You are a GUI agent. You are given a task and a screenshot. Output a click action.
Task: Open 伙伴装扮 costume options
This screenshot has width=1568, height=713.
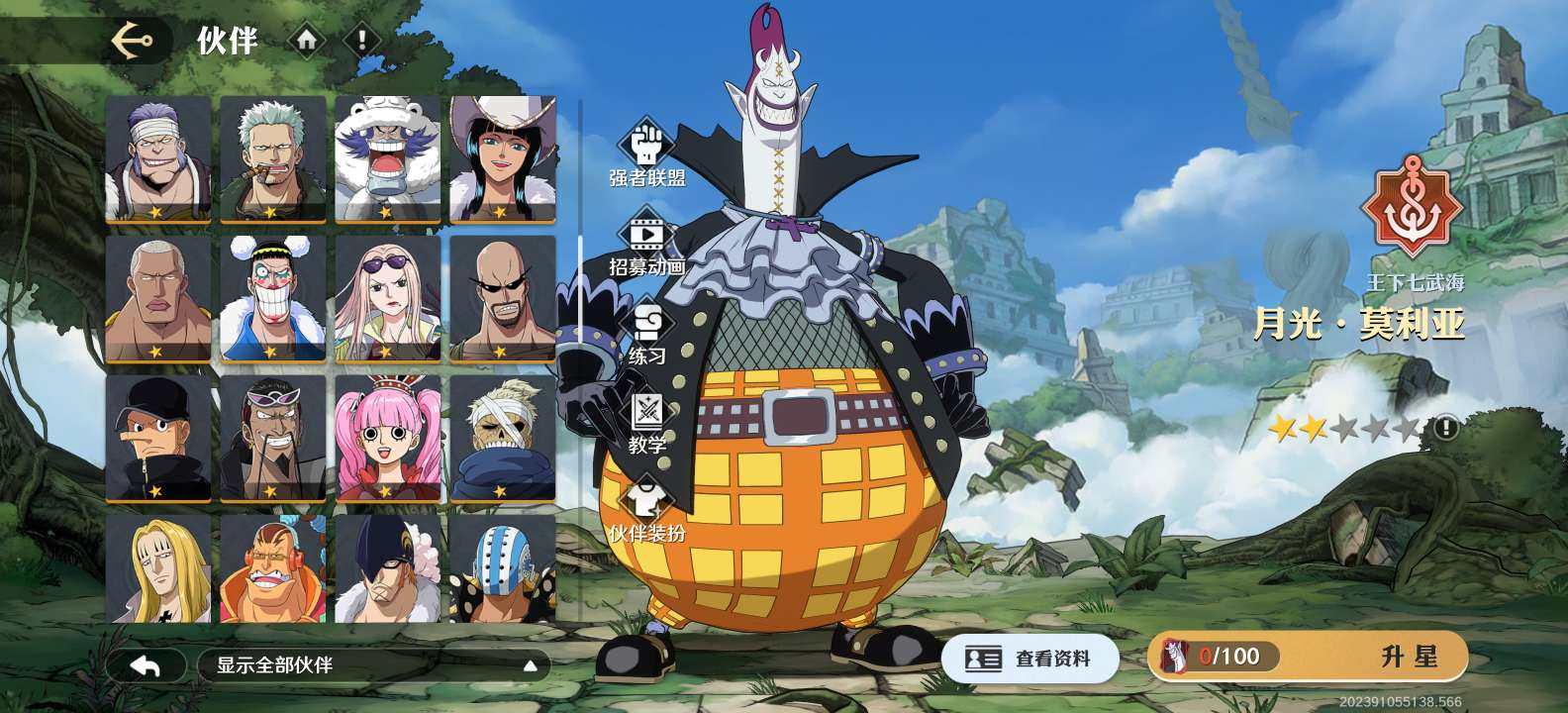click(x=646, y=509)
